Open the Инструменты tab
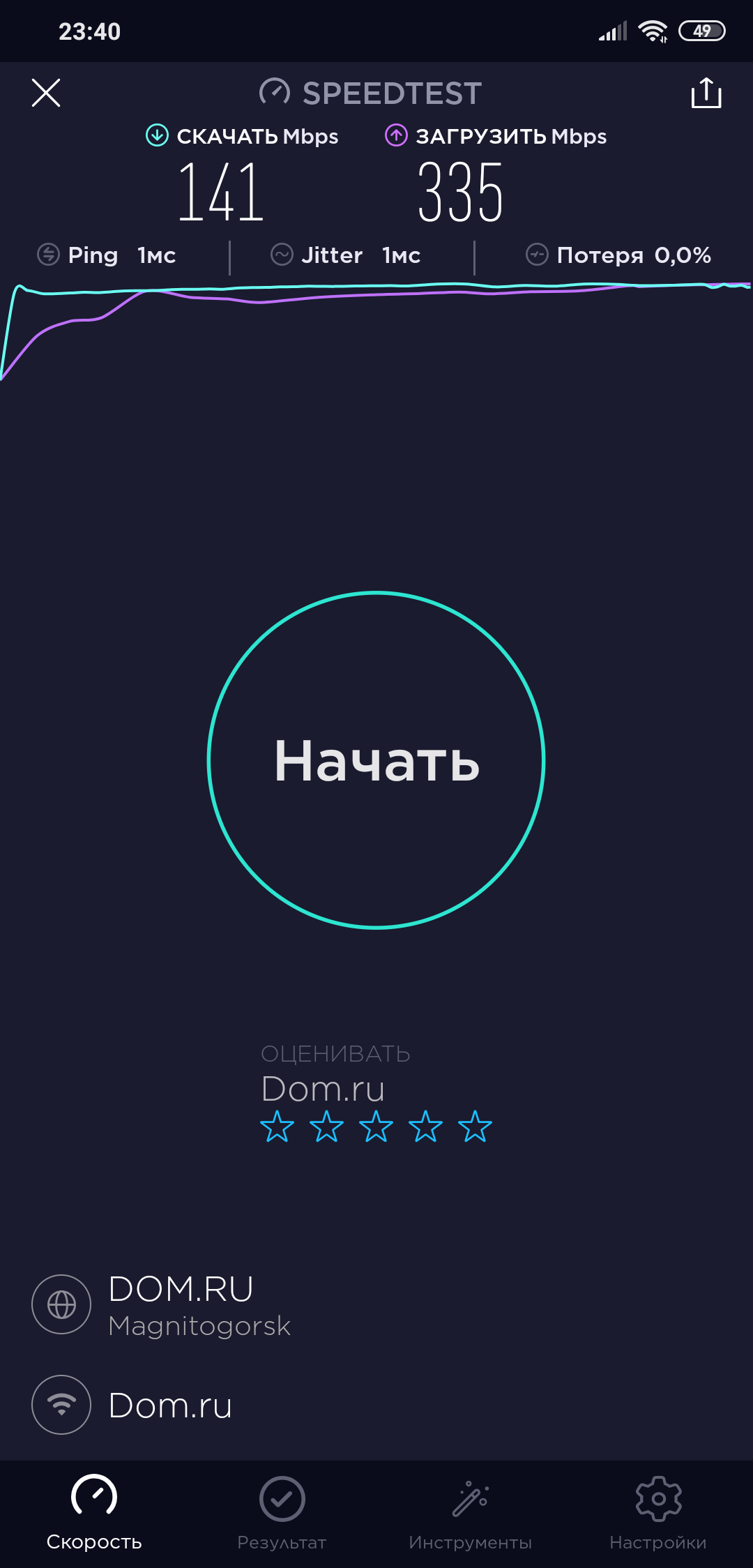Image resolution: width=753 pixels, height=1568 pixels. [470, 1511]
